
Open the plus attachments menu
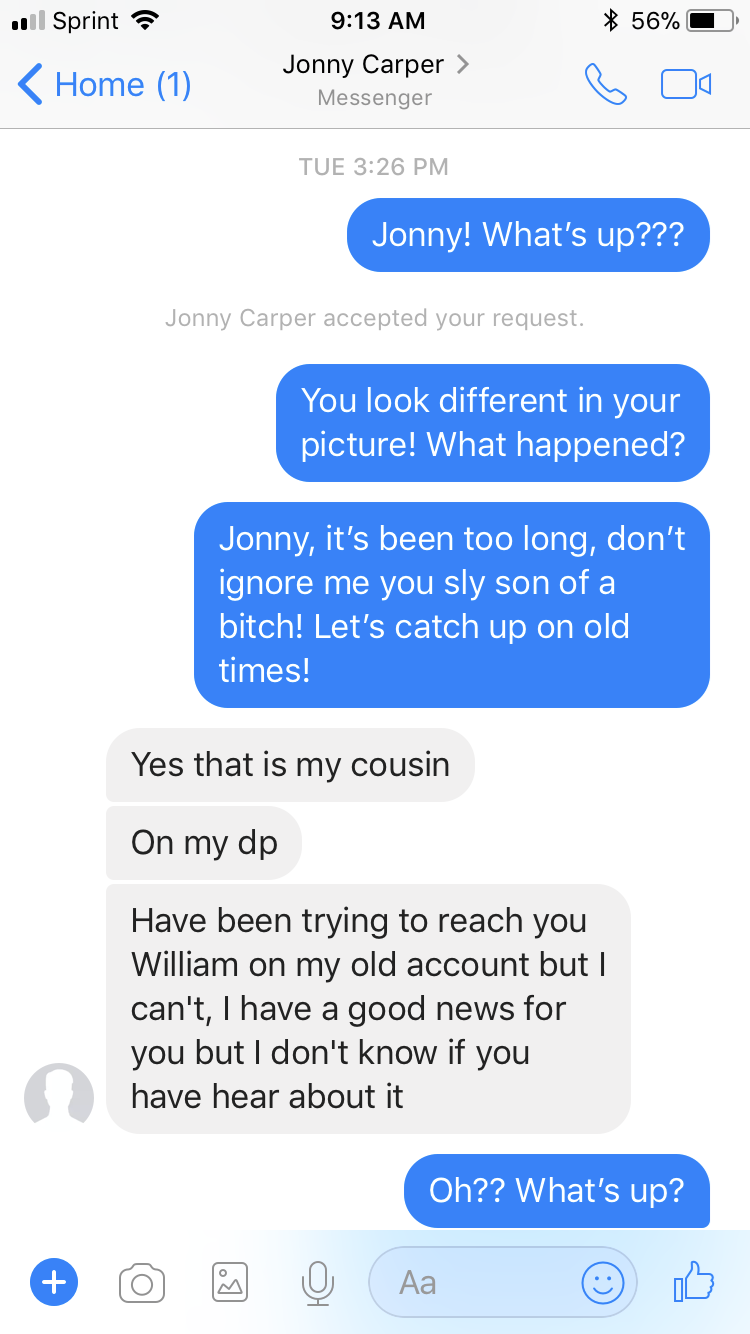pyautogui.click(x=55, y=1281)
